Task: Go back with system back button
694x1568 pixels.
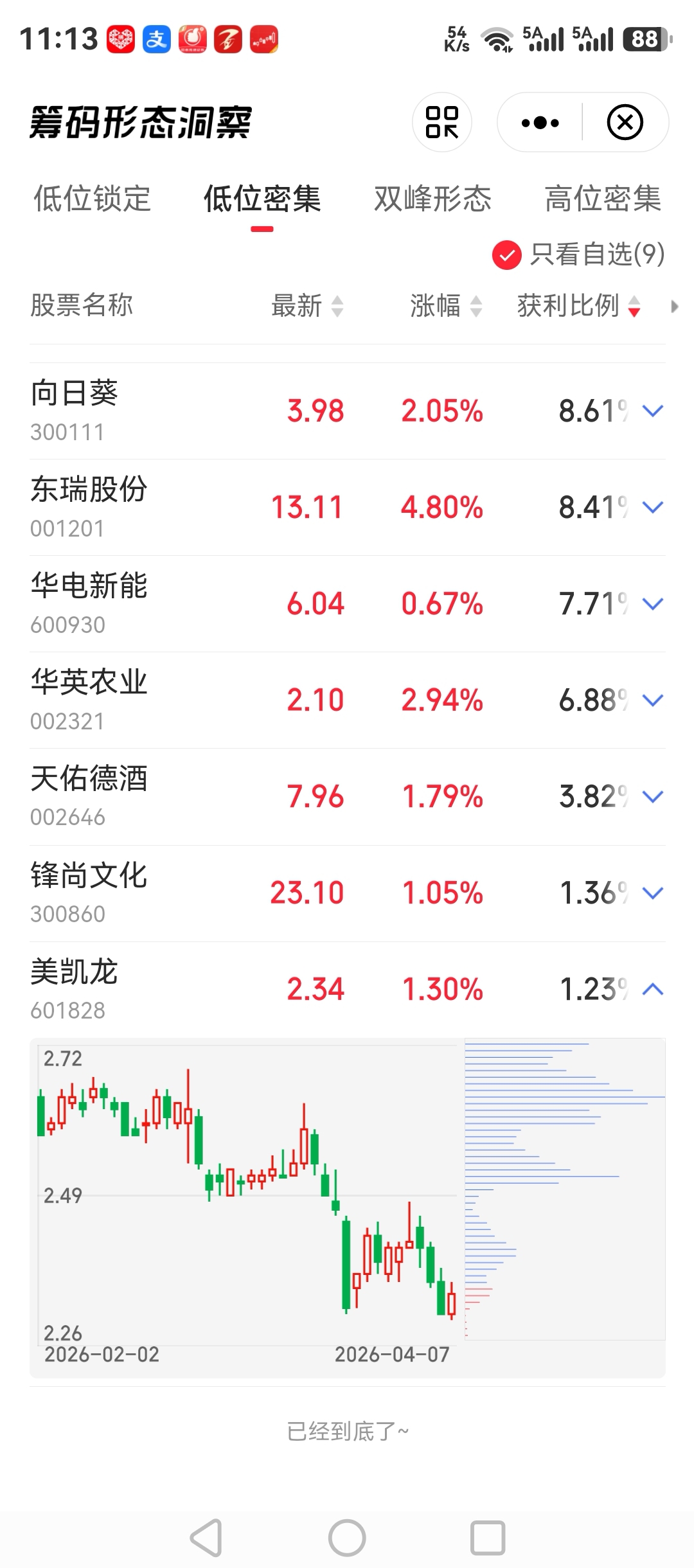Action: 207,1538
